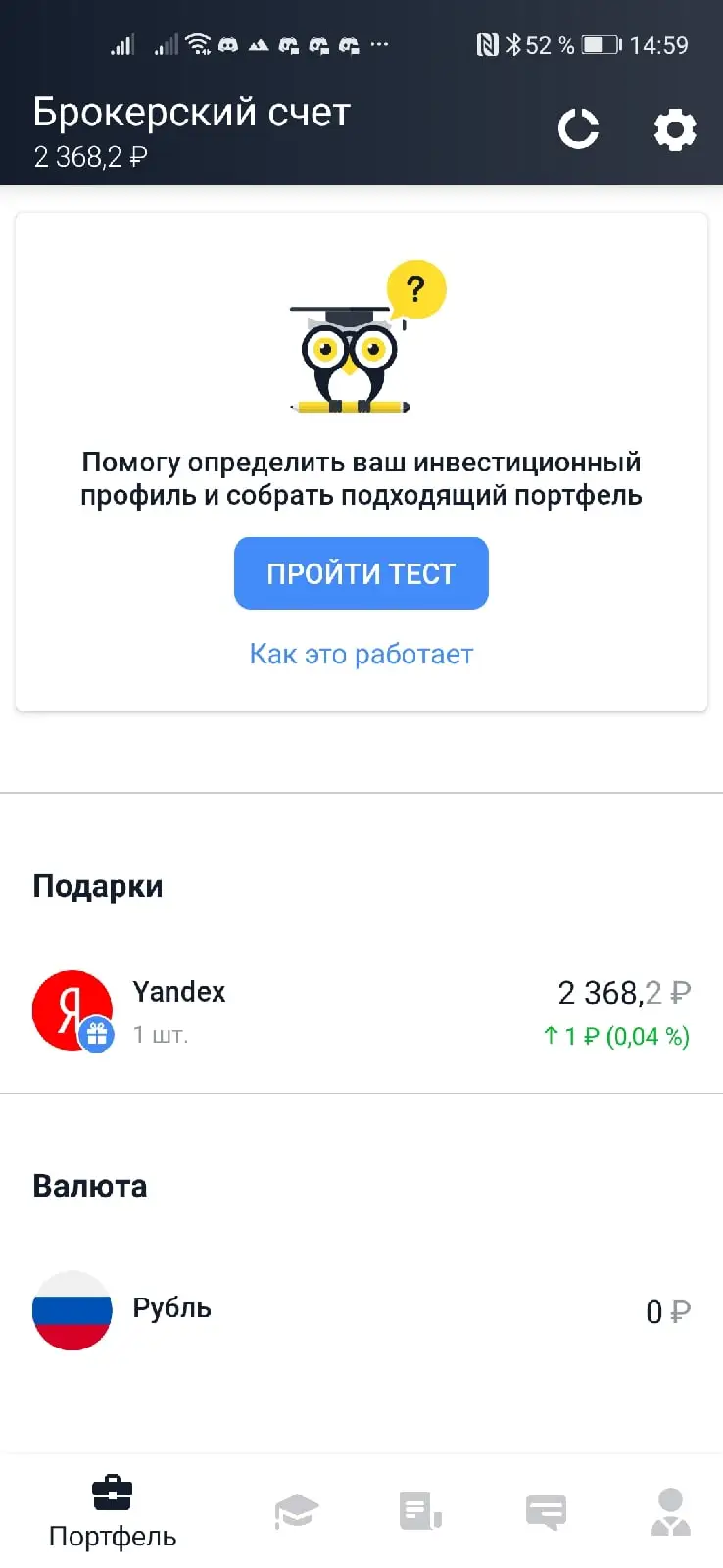723x1568 pixels.
Task: Open the Рубль currency row
Action: tap(361, 1310)
